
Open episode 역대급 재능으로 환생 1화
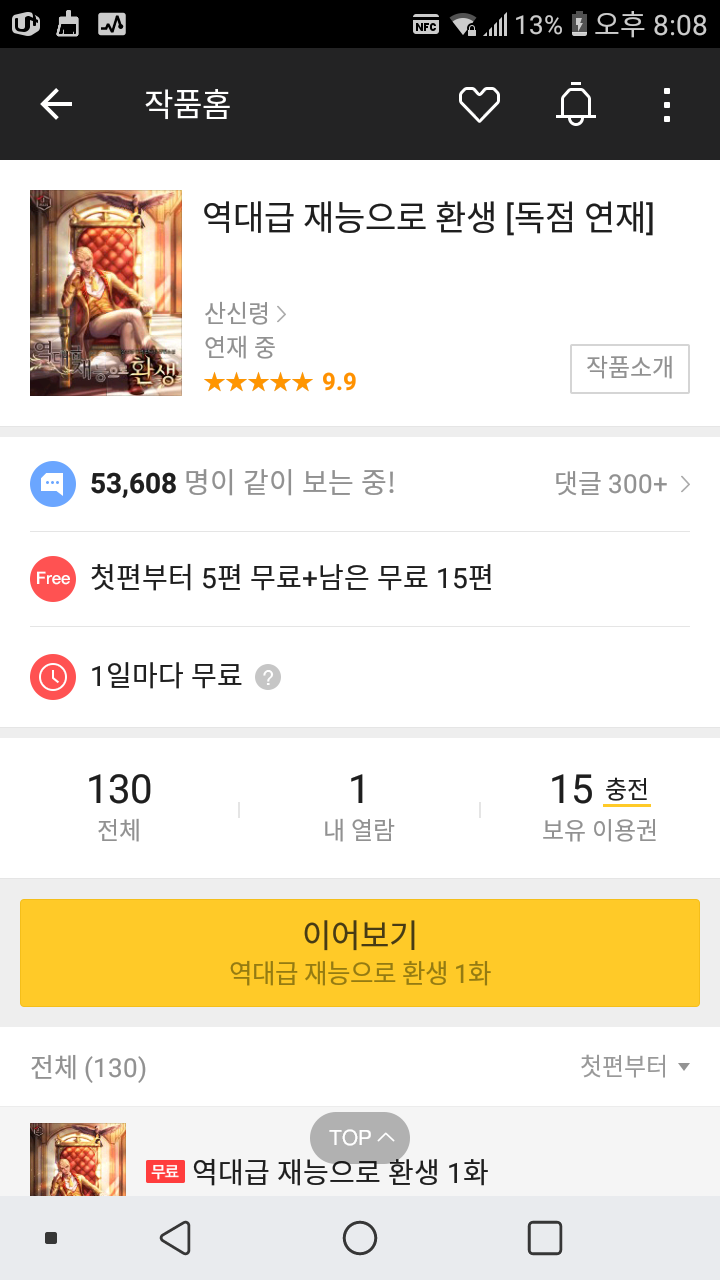(x=340, y=1171)
